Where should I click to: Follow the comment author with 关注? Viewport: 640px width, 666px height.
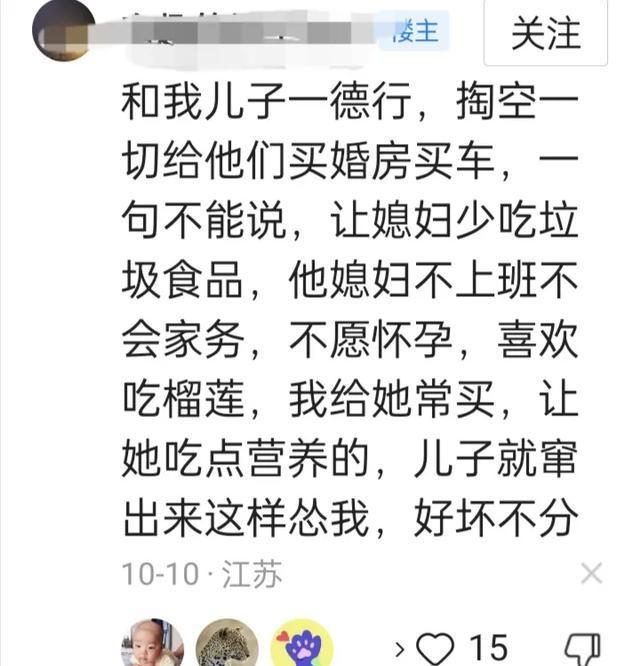[546, 33]
